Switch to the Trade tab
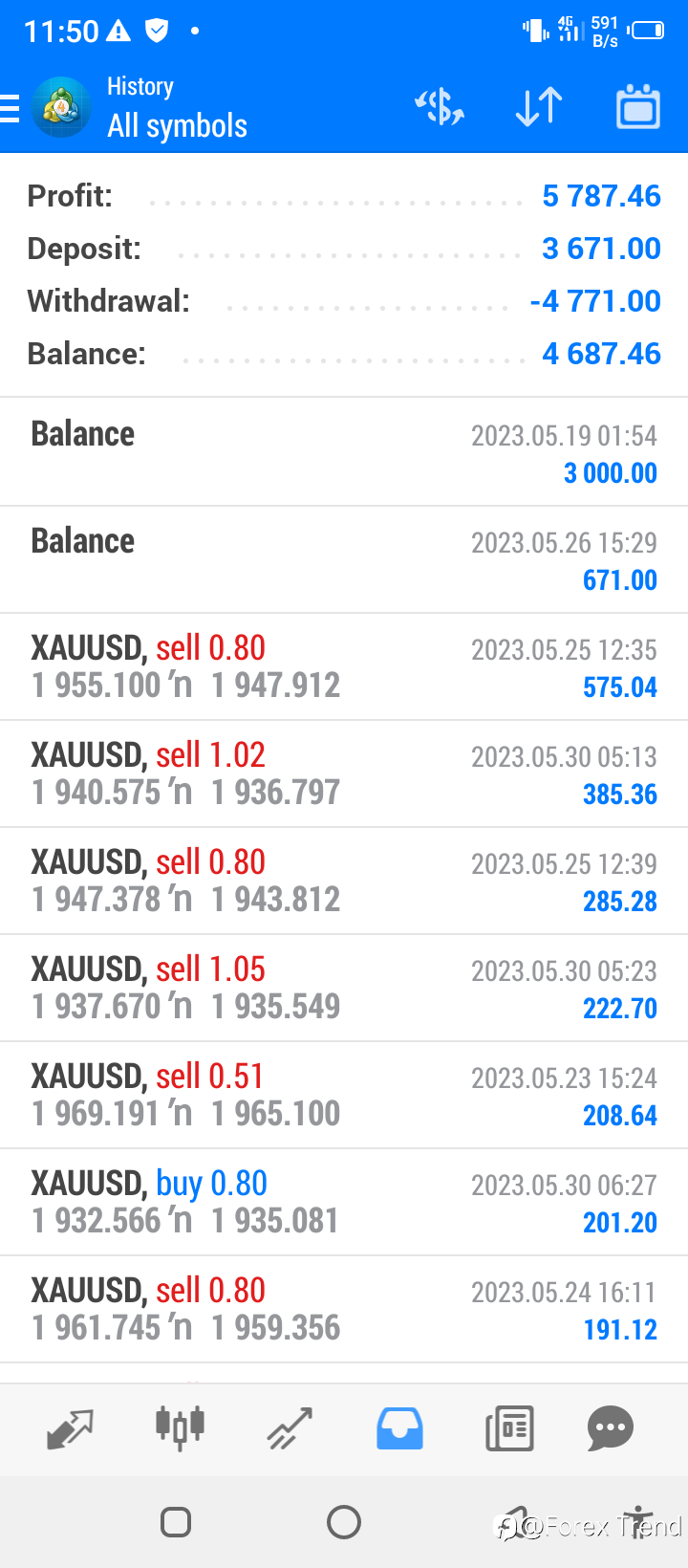The height and width of the screenshot is (1568, 688). coord(290,1429)
